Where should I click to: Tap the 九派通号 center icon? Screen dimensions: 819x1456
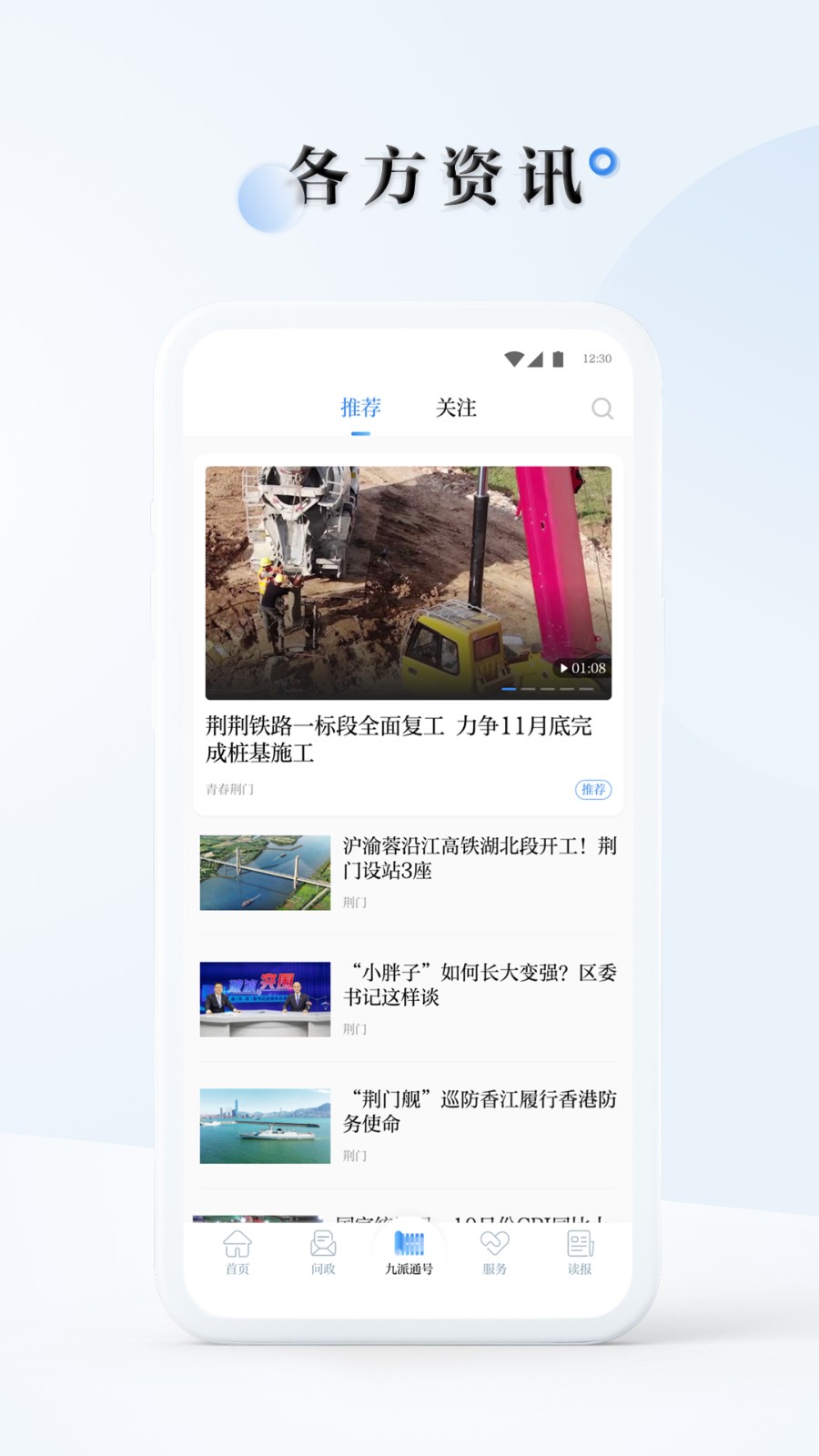[x=409, y=1245]
